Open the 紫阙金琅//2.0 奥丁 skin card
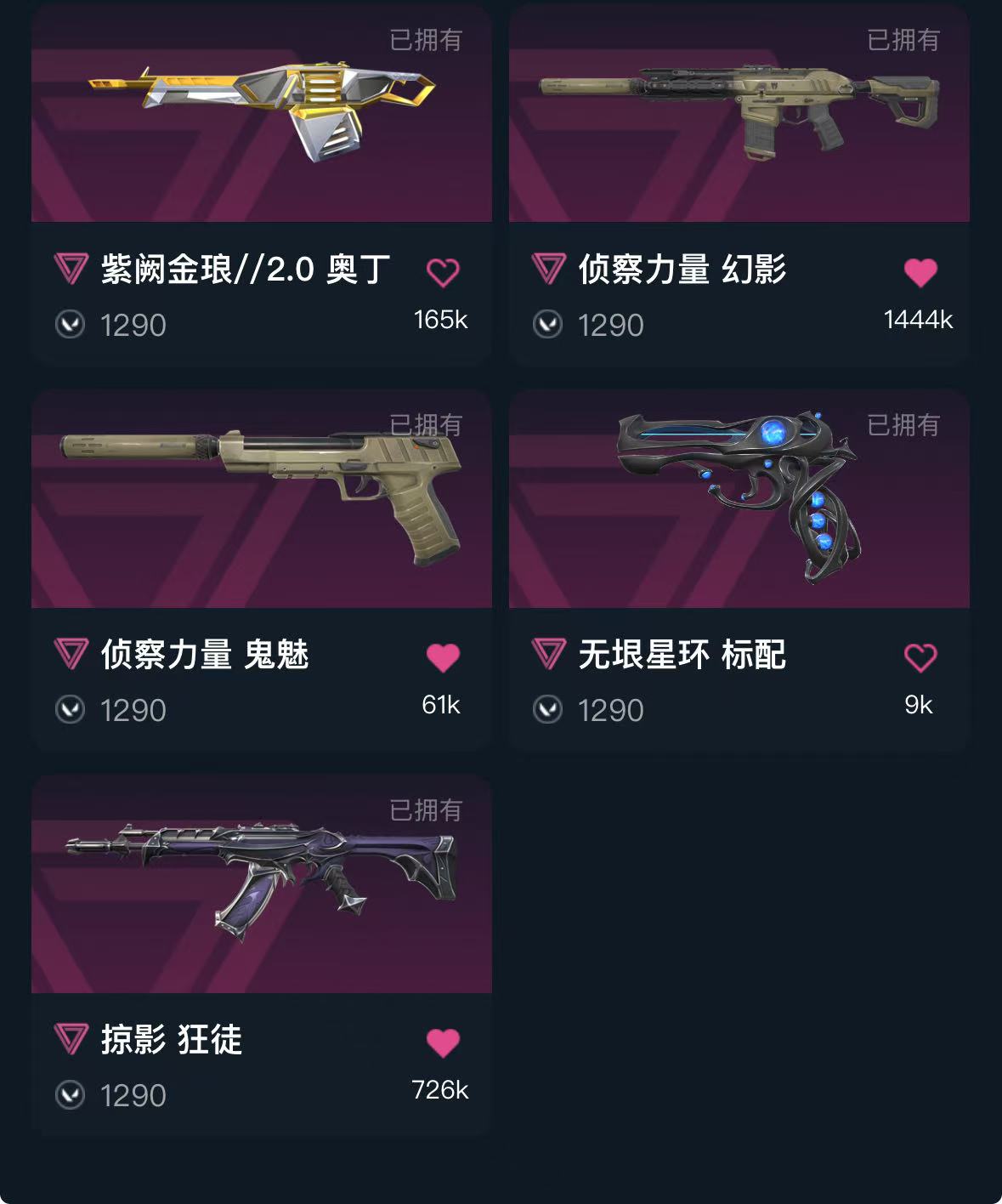Viewport: 1002px width, 1204px height. tap(261, 115)
